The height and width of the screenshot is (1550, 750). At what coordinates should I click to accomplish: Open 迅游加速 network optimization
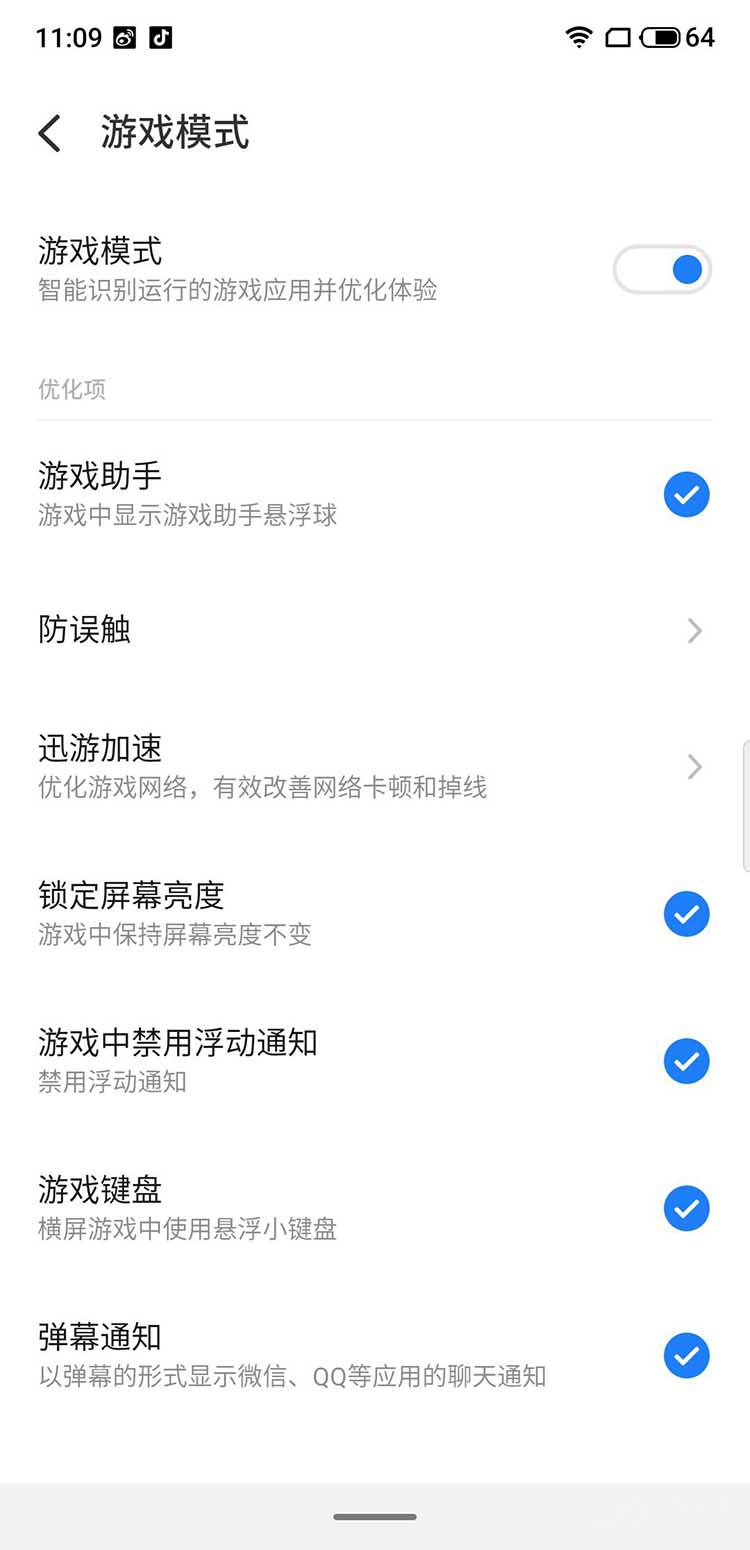click(x=374, y=767)
